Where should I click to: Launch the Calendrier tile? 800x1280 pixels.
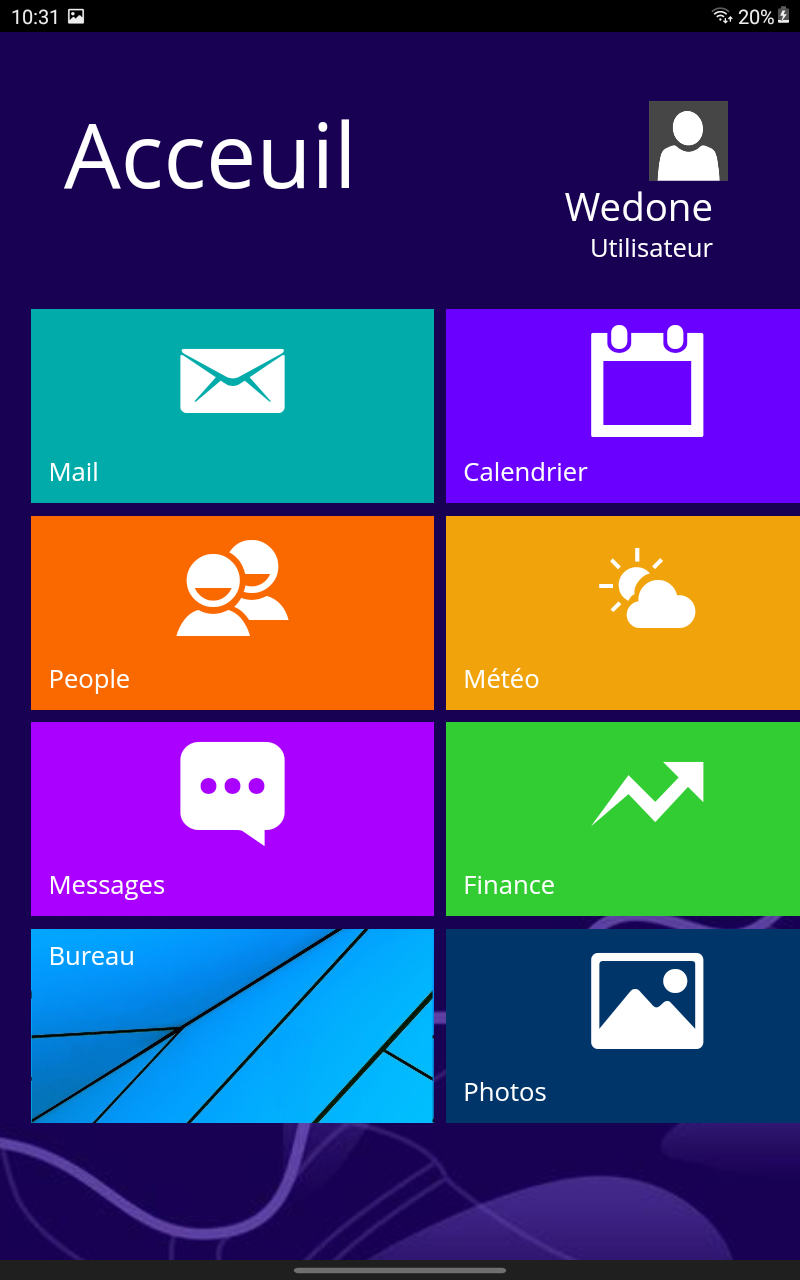pyautogui.click(x=623, y=406)
